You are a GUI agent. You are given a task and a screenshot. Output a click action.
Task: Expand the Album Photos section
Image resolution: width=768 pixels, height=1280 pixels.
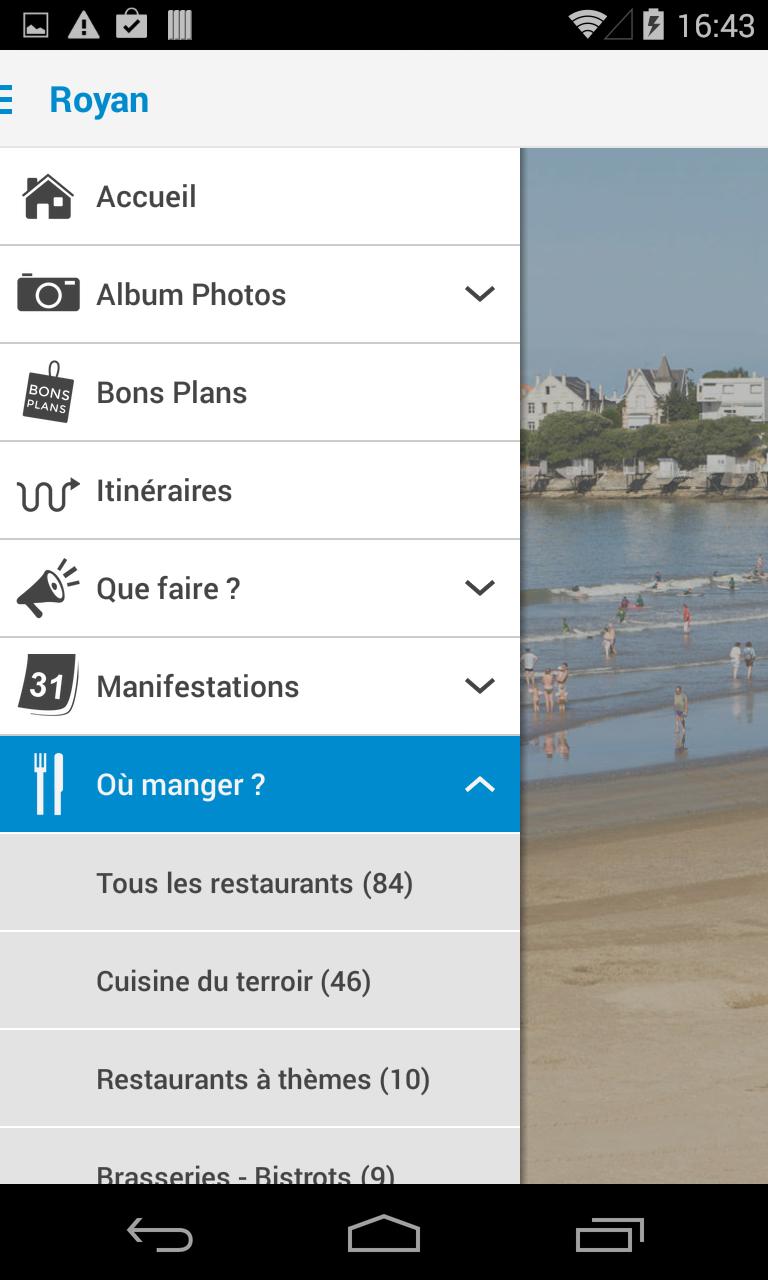(x=480, y=293)
